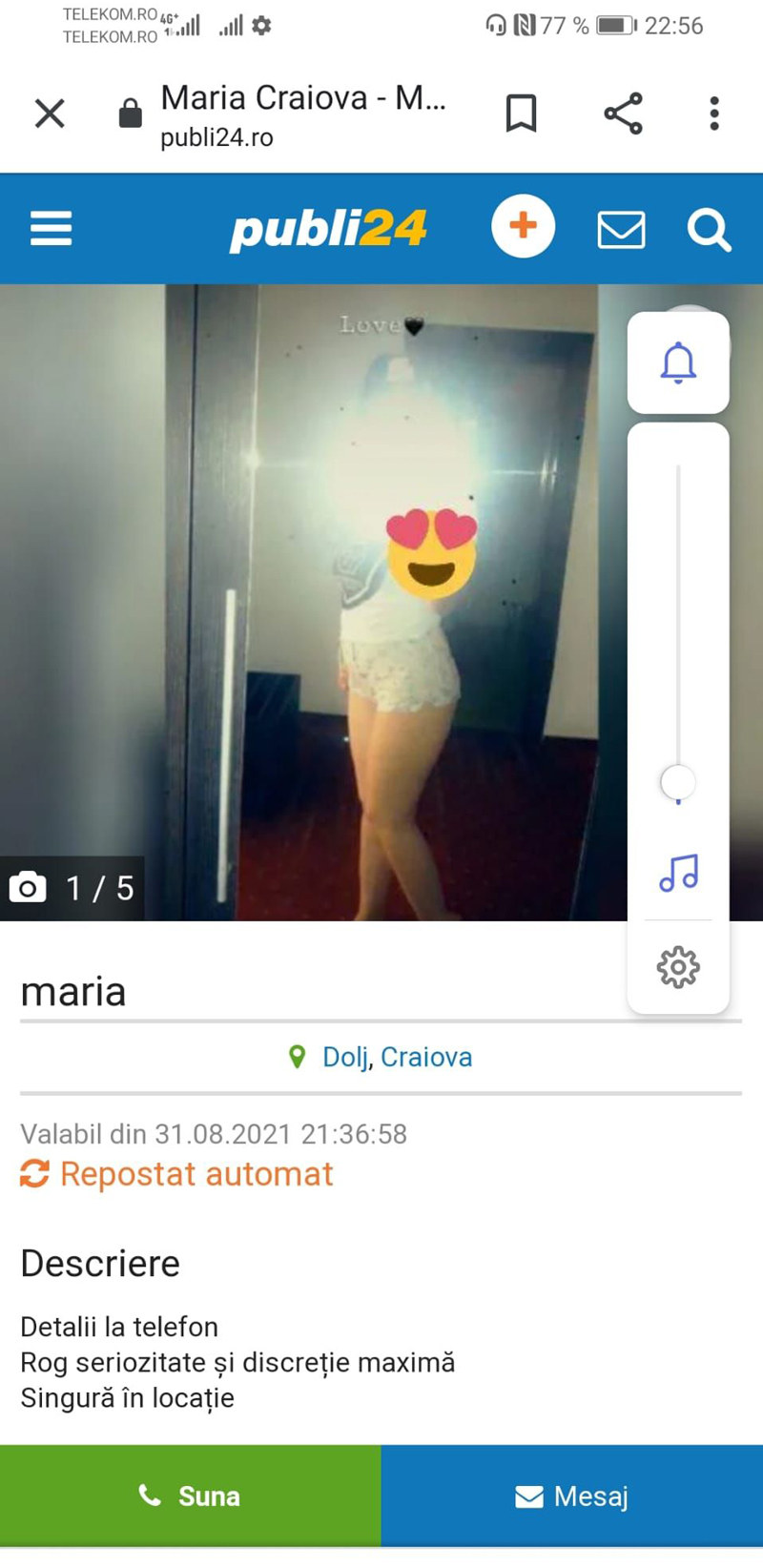Viewport: 763px width, 1568px height.
Task: Open the publi24 hamburger menu
Action: [52, 229]
